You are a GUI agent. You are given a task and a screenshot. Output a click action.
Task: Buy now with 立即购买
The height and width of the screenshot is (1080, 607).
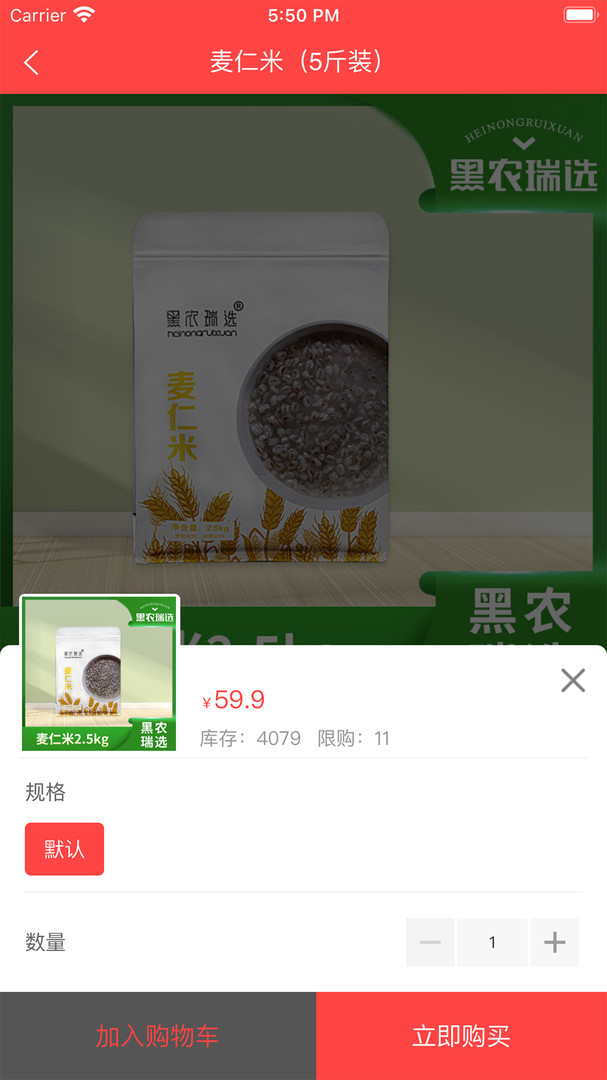click(461, 1036)
